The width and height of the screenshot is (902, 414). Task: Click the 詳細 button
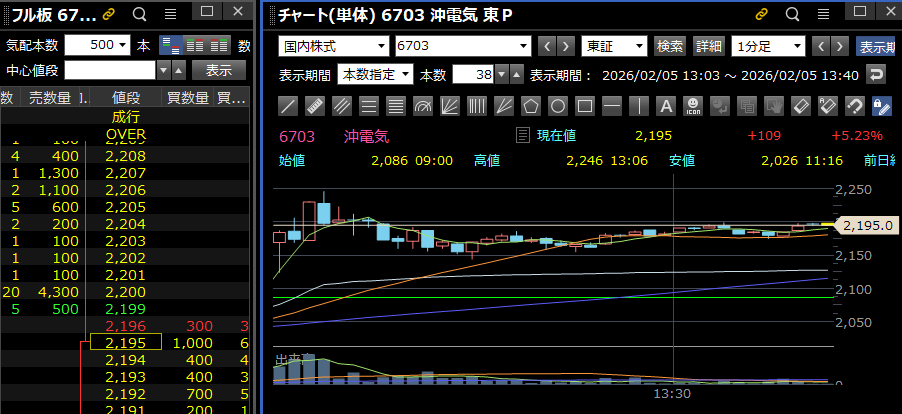pyautogui.click(x=708, y=46)
